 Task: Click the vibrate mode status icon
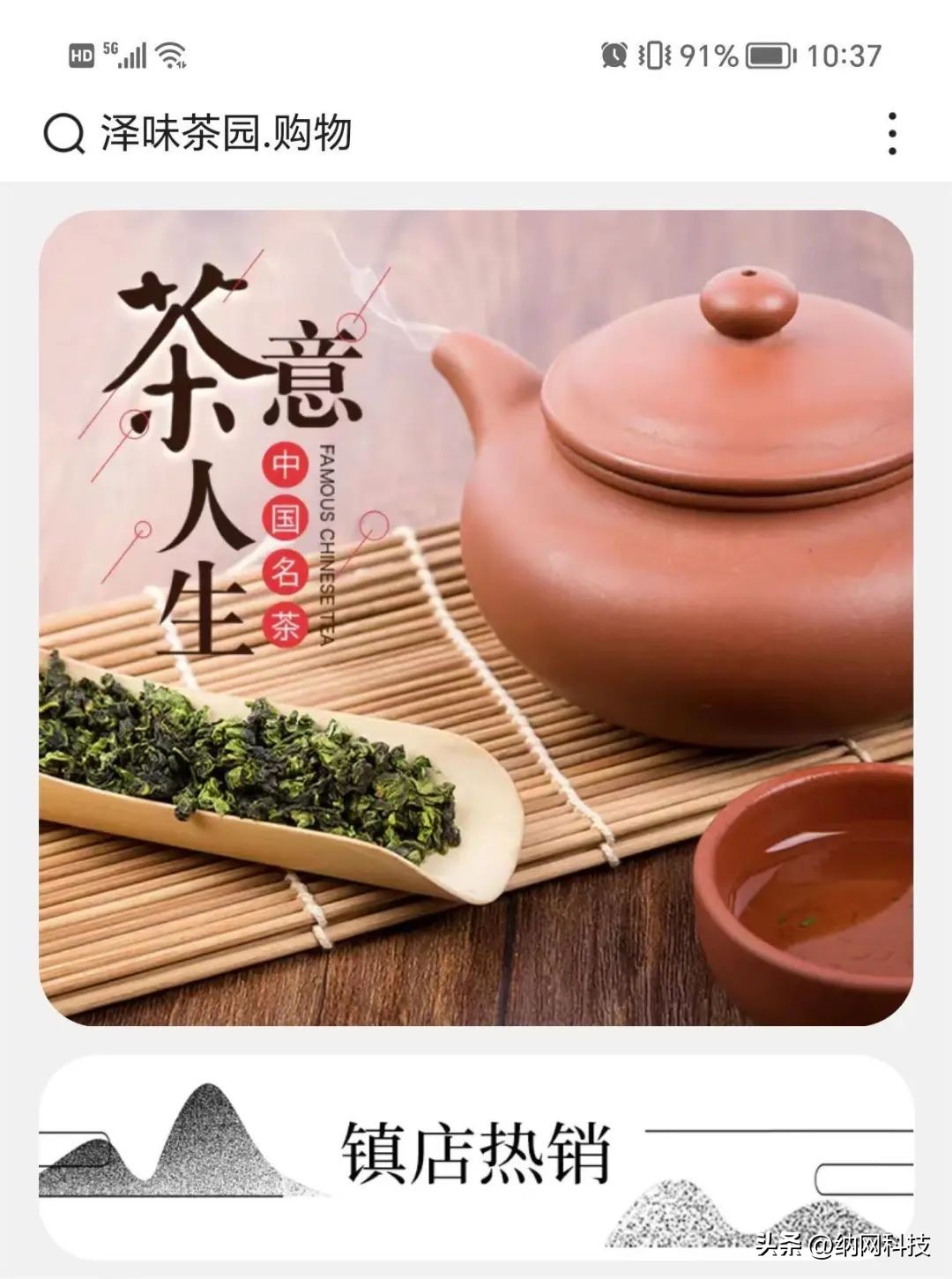click(x=654, y=53)
